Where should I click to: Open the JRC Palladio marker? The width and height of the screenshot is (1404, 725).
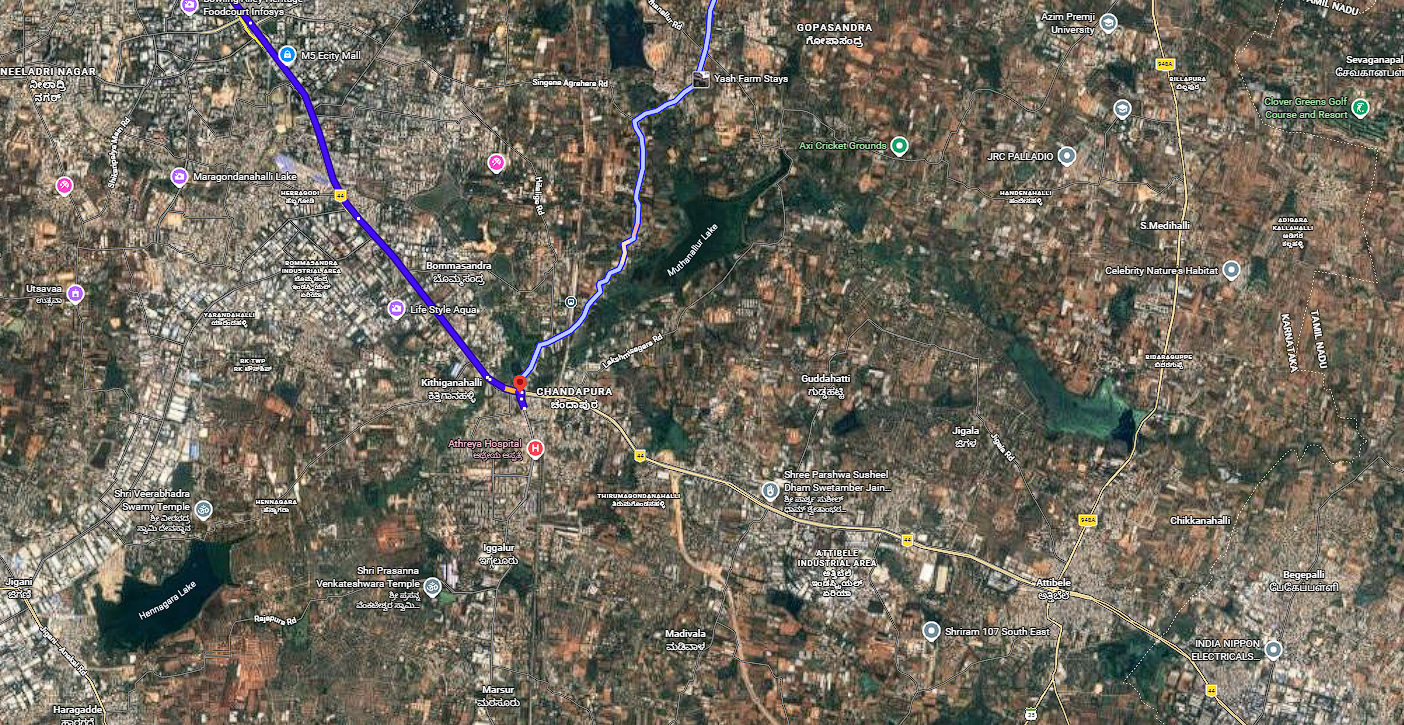(x=1067, y=156)
